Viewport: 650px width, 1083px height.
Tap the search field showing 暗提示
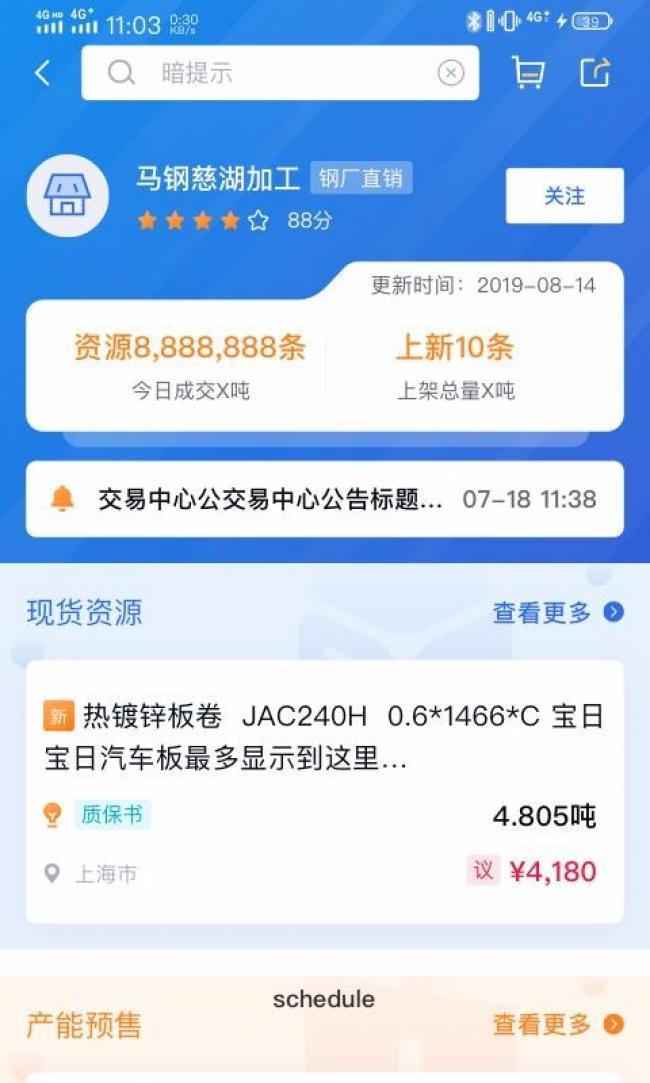point(280,73)
